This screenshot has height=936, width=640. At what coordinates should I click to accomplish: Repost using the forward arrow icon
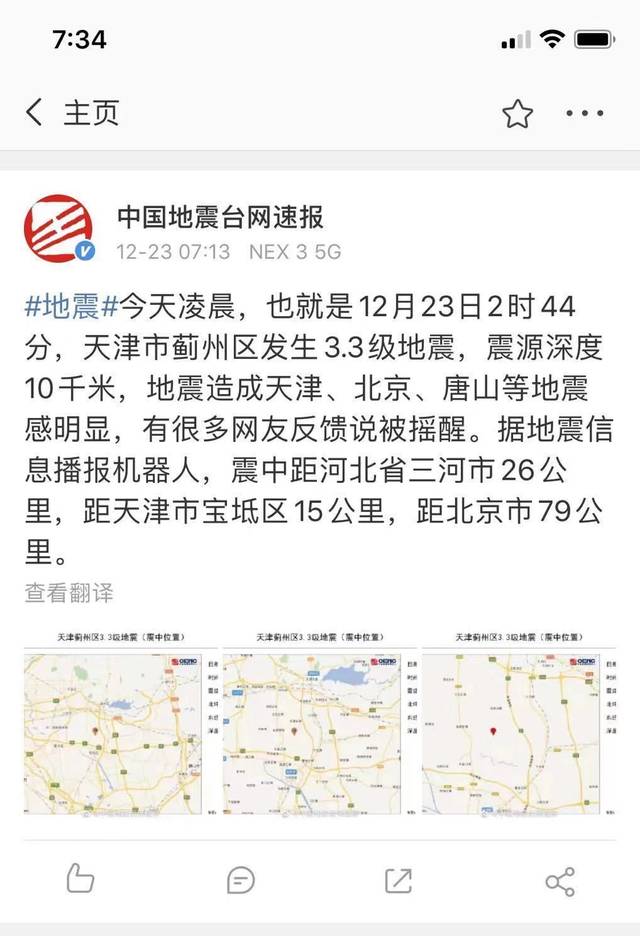398,880
